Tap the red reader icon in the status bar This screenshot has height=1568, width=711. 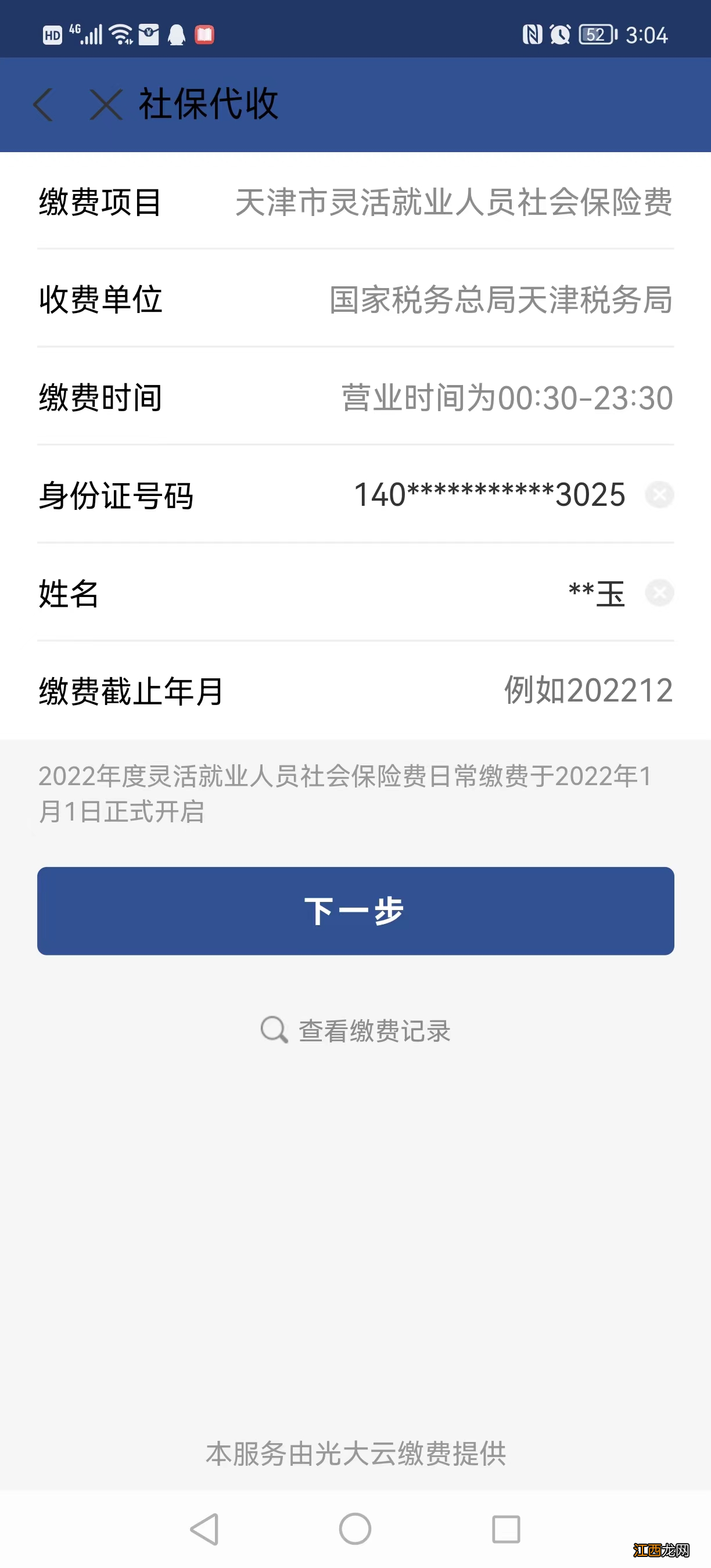(x=203, y=35)
